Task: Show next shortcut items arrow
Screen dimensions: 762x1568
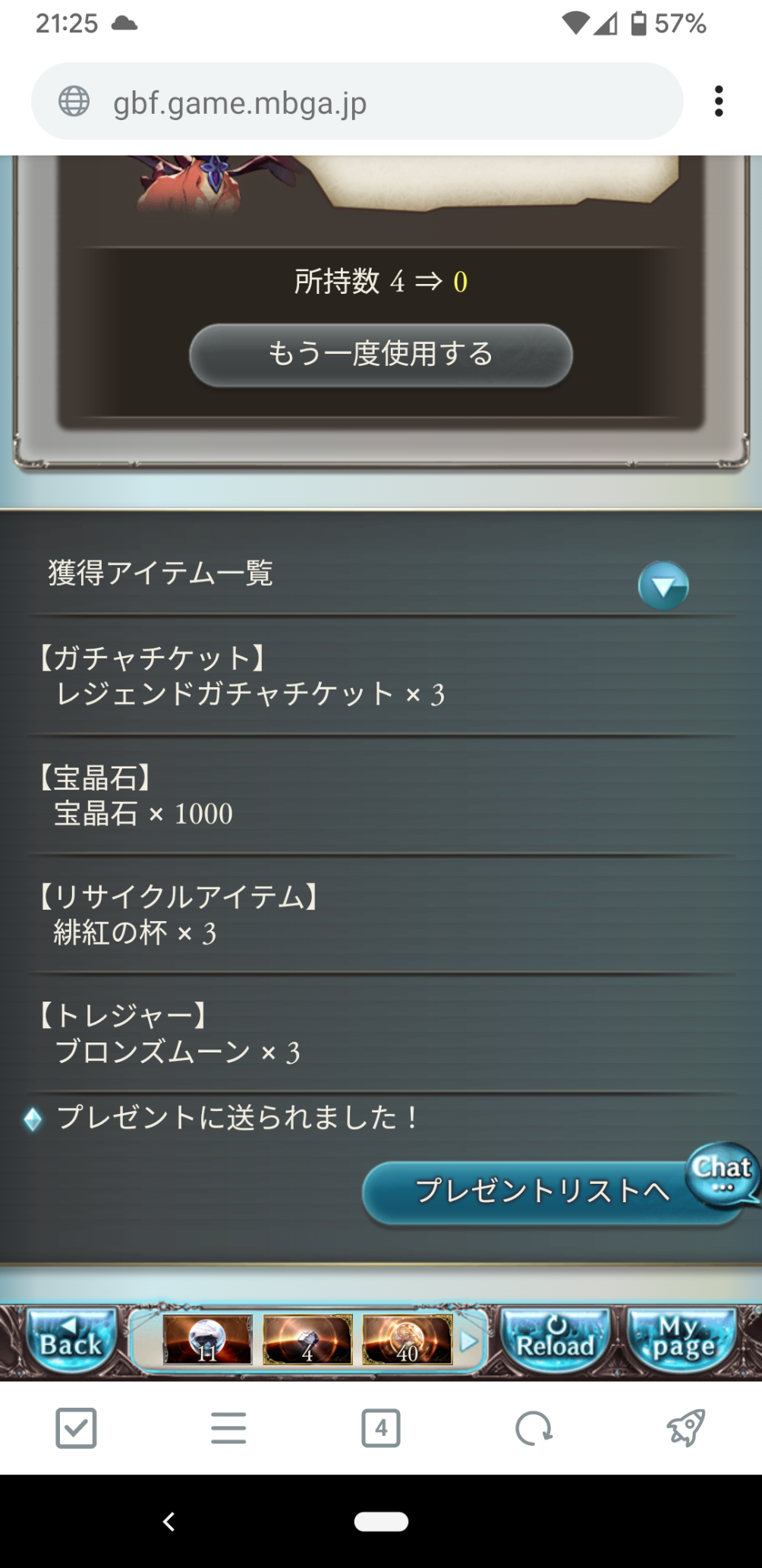Action: [x=469, y=1341]
